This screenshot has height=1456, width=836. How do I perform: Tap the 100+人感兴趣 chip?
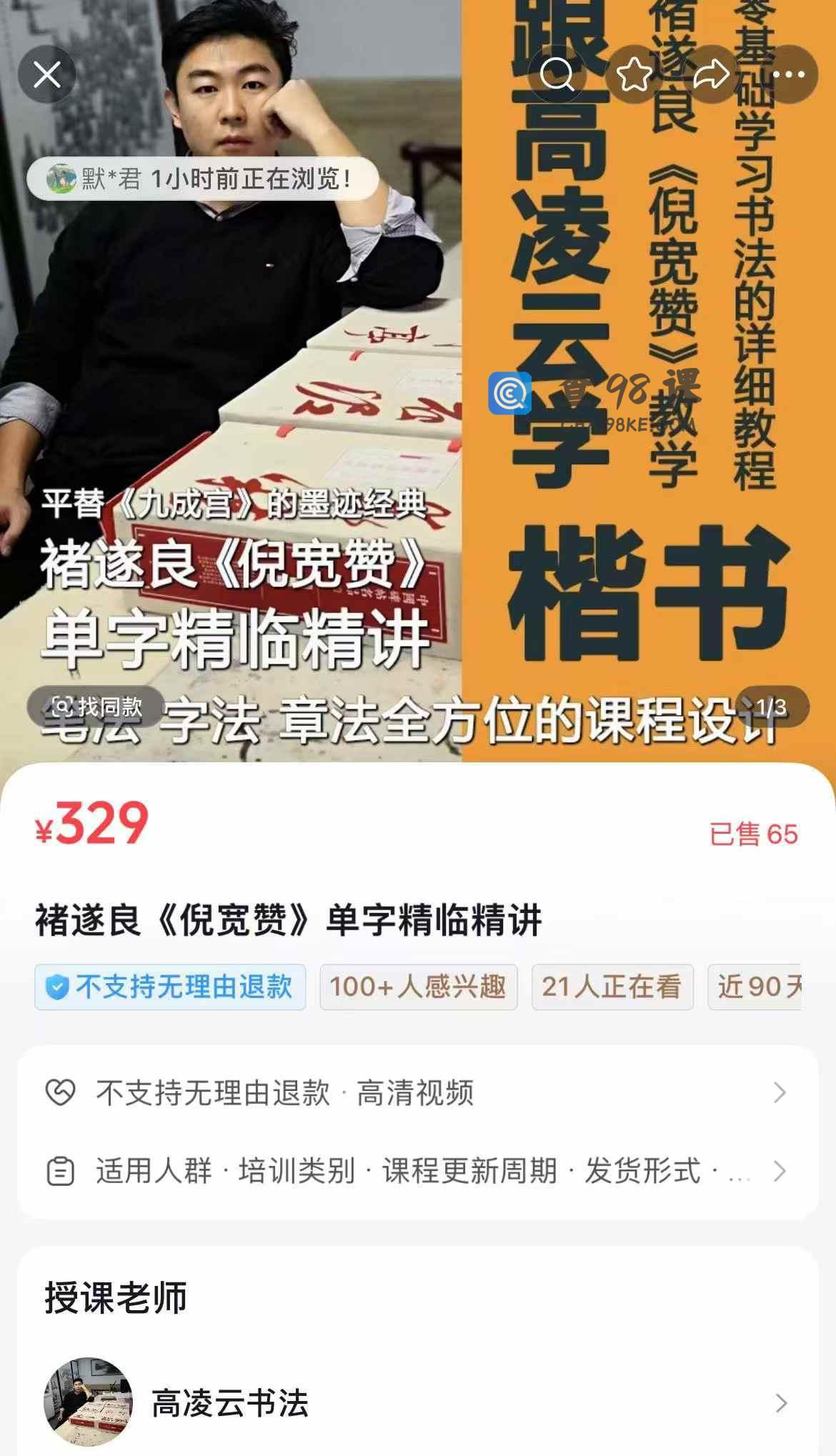click(x=419, y=987)
